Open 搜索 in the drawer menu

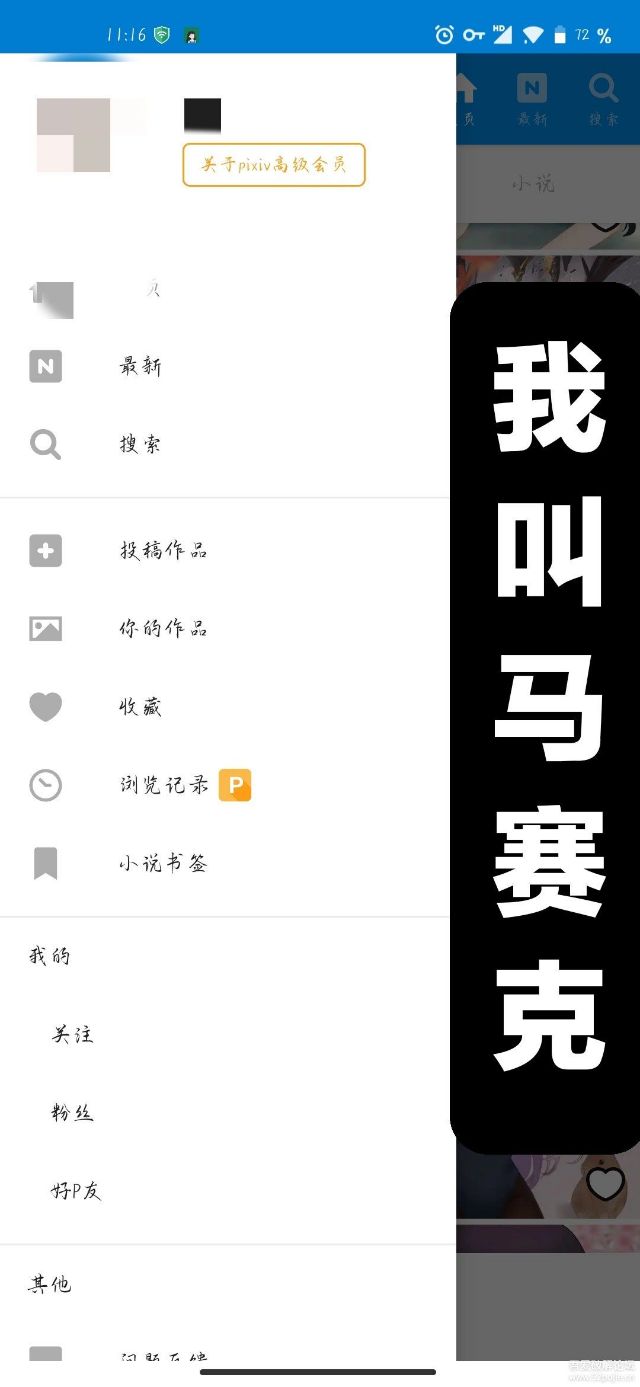pyautogui.click(x=140, y=445)
